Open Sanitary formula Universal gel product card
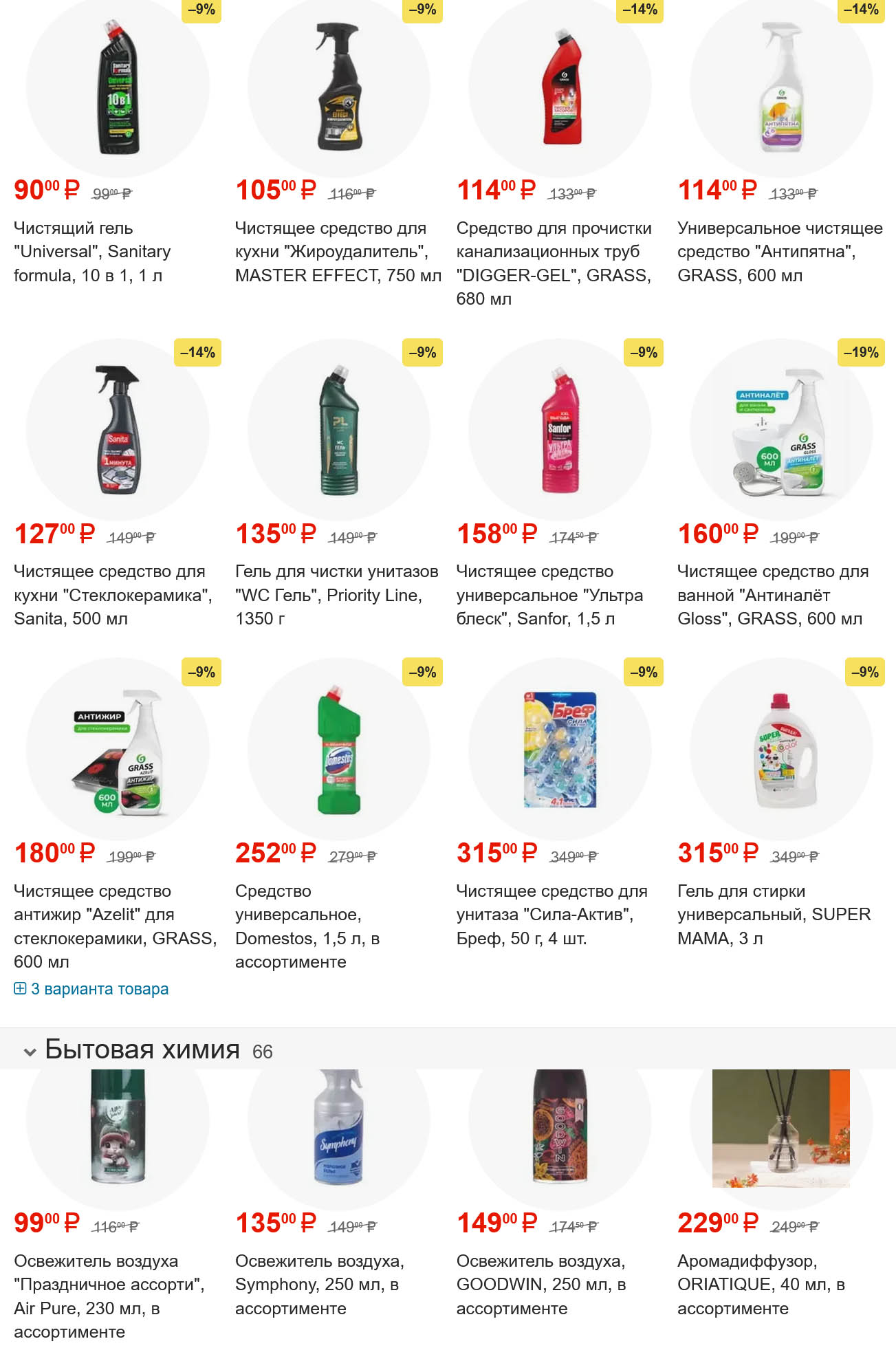This screenshot has height=1350, width=896. [x=92, y=251]
